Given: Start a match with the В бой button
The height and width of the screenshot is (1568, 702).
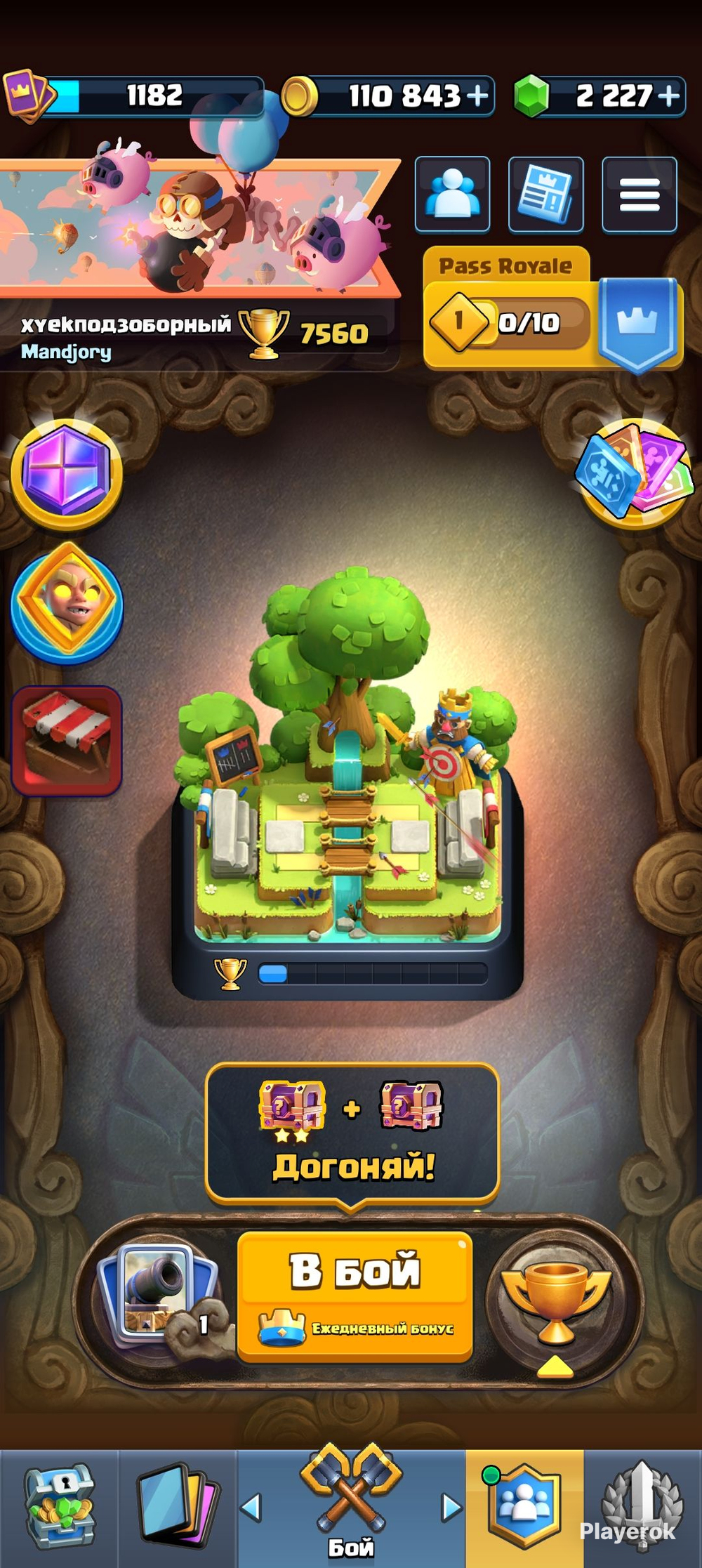Looking at the screenshot, I should click(355, 1296).
